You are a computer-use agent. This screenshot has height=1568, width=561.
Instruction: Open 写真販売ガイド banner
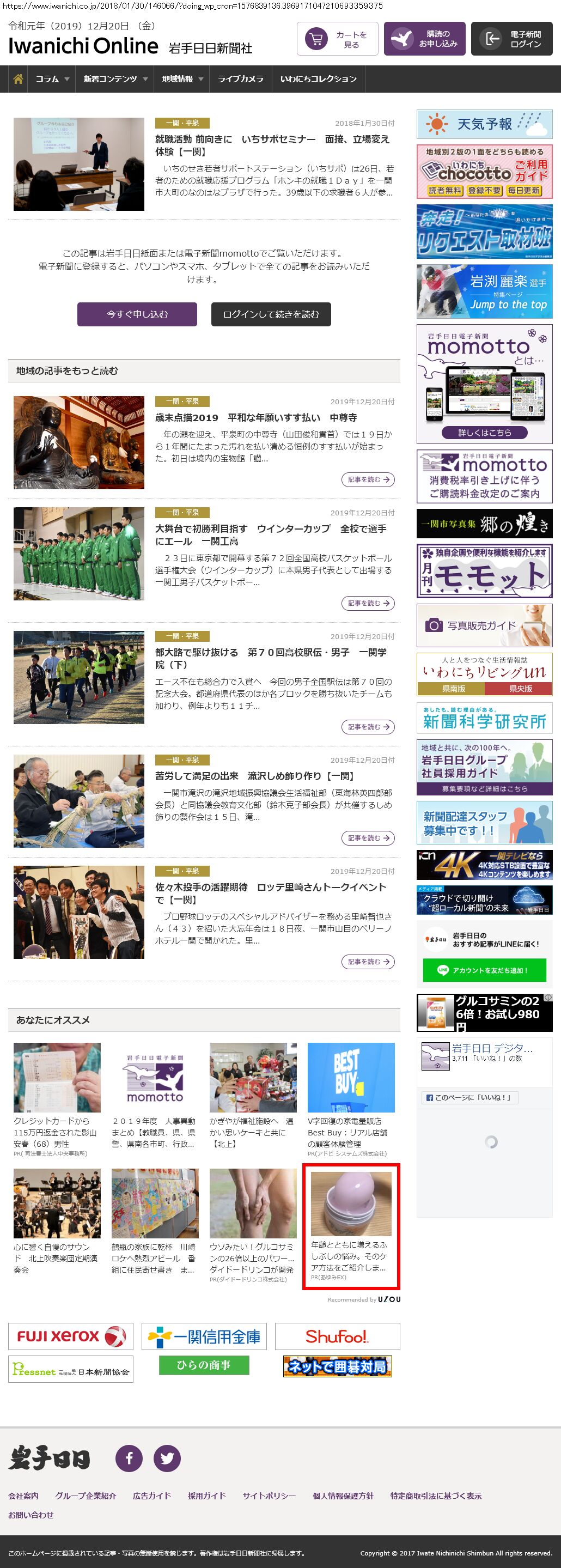(x=484, y=625)
